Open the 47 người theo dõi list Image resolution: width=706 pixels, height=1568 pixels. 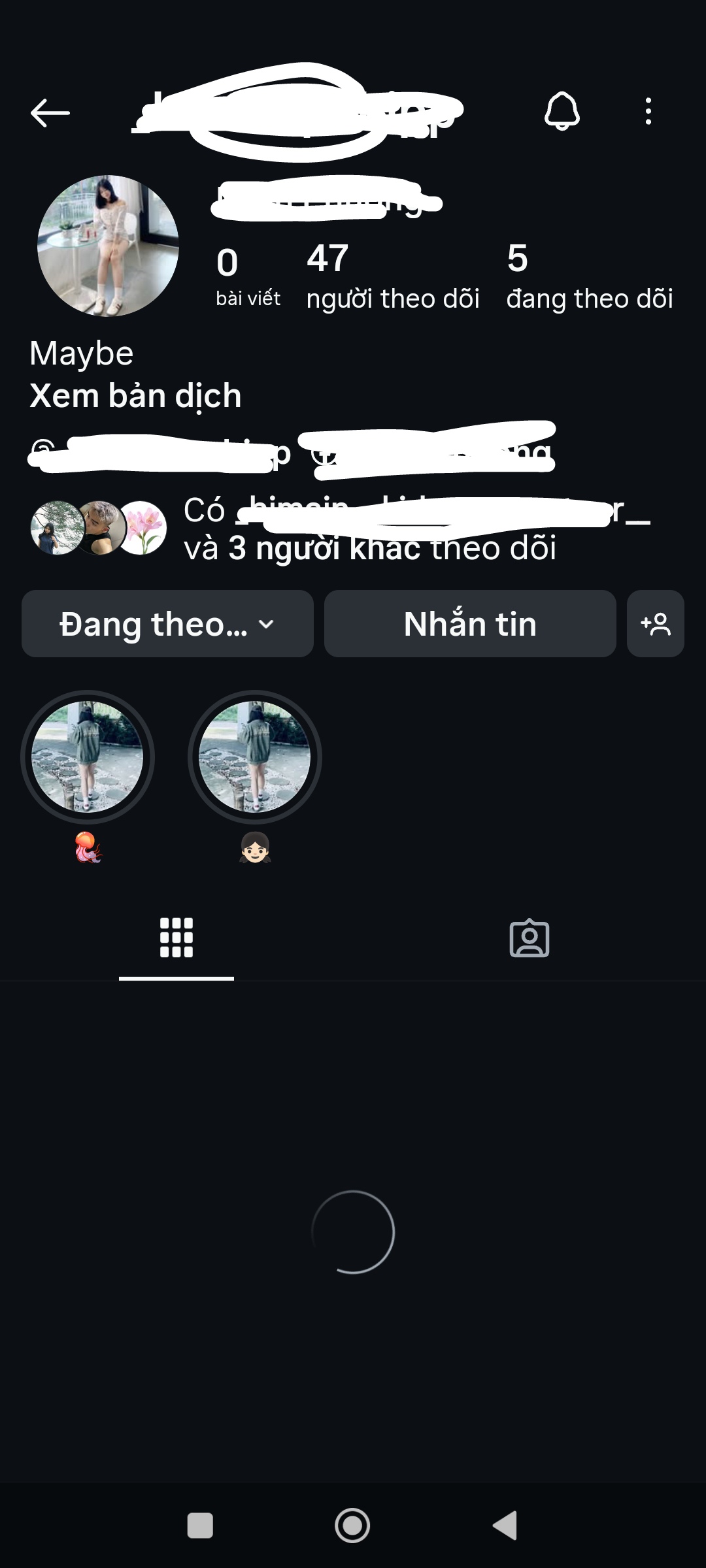click(x=392, y=276)
